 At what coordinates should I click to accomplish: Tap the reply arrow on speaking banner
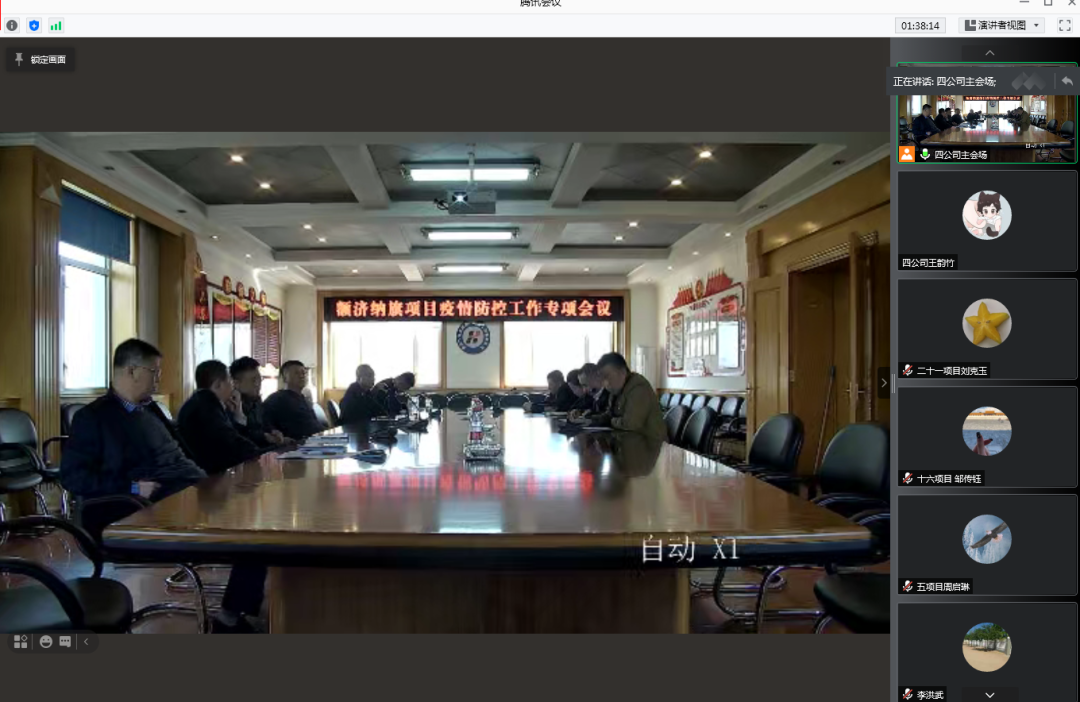click(x=1067, y=81)
